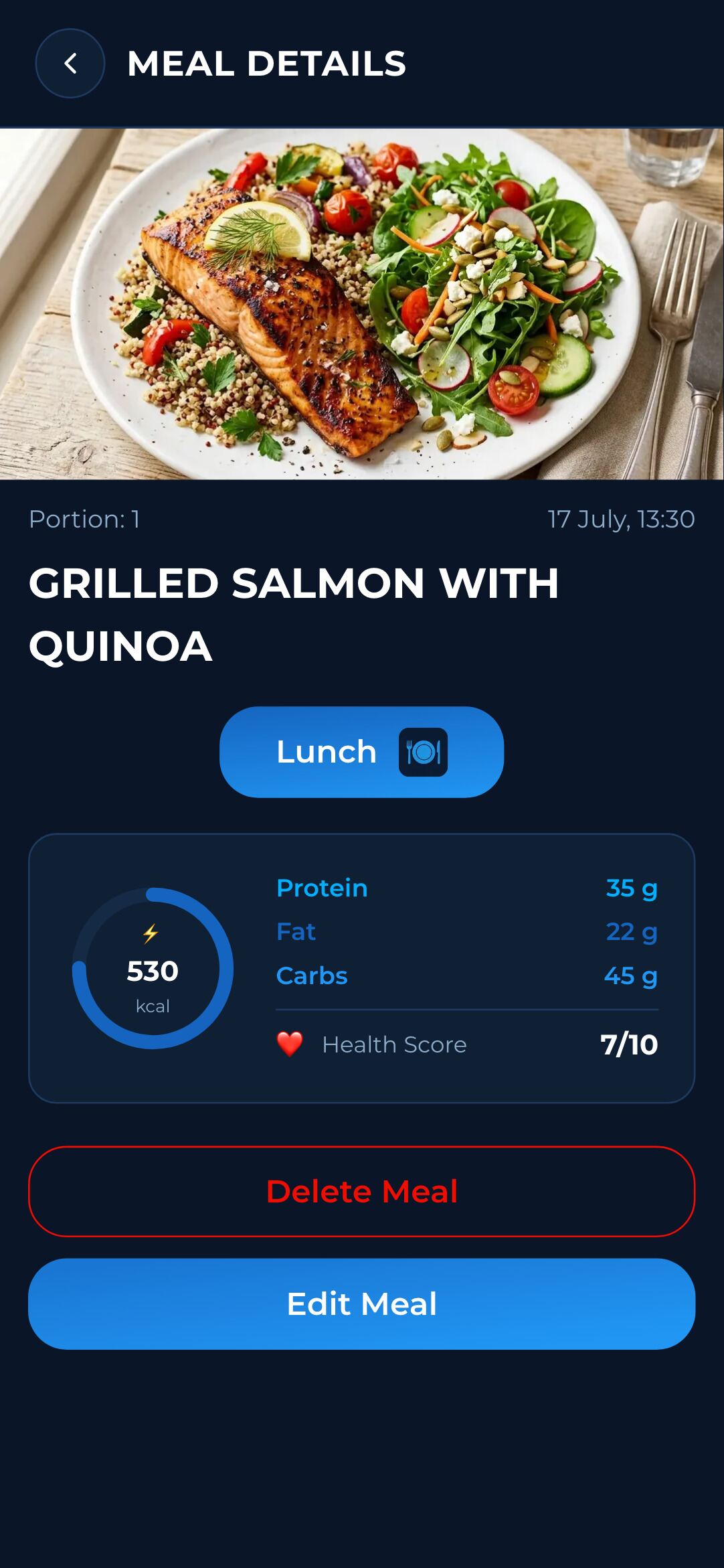Image resolution: width=724 pixels, height=1568 pixels.
Task: Click the Delete Meal button
Action: [362, 1190]
